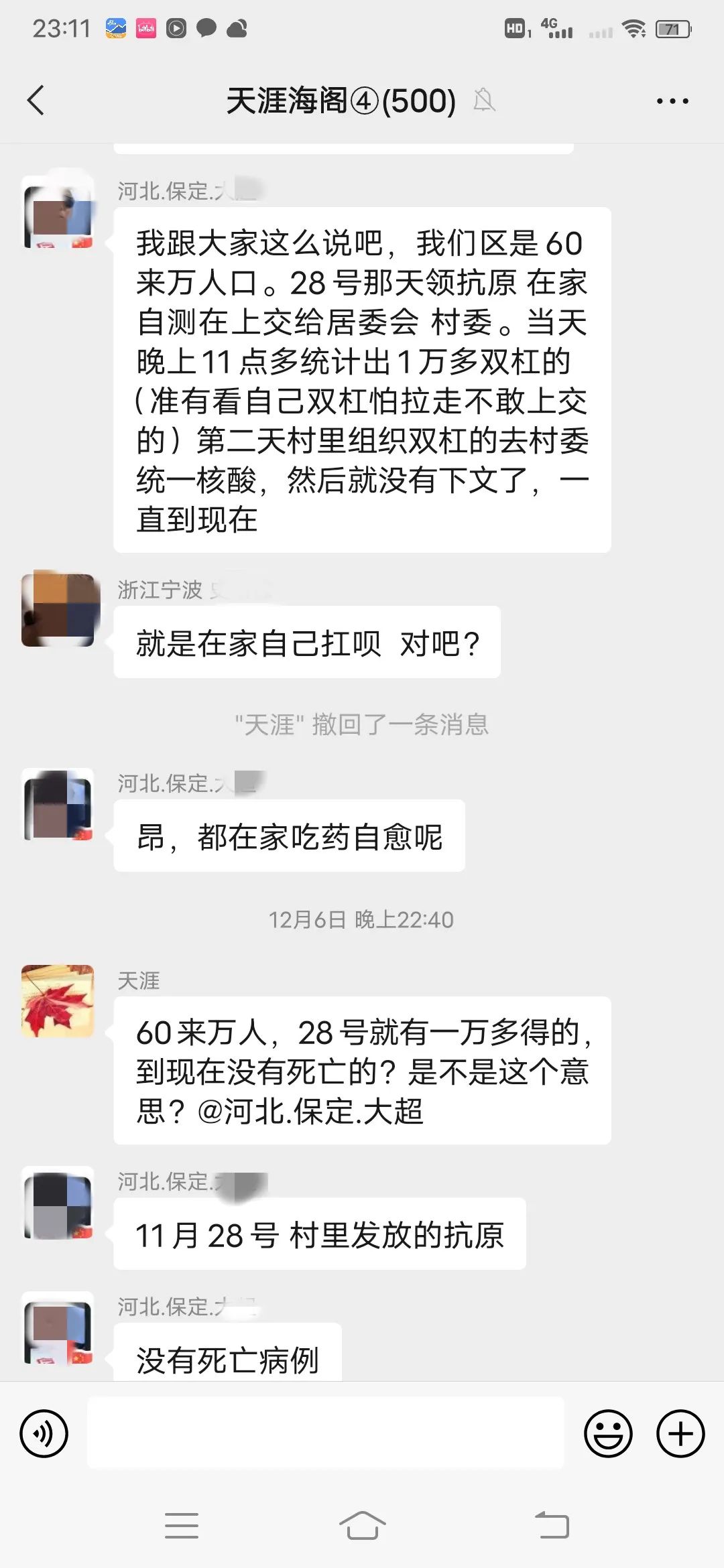724x1568 pixels.
Task: Open the emoji sticker panel
Action: click(x=608, y=1434)
